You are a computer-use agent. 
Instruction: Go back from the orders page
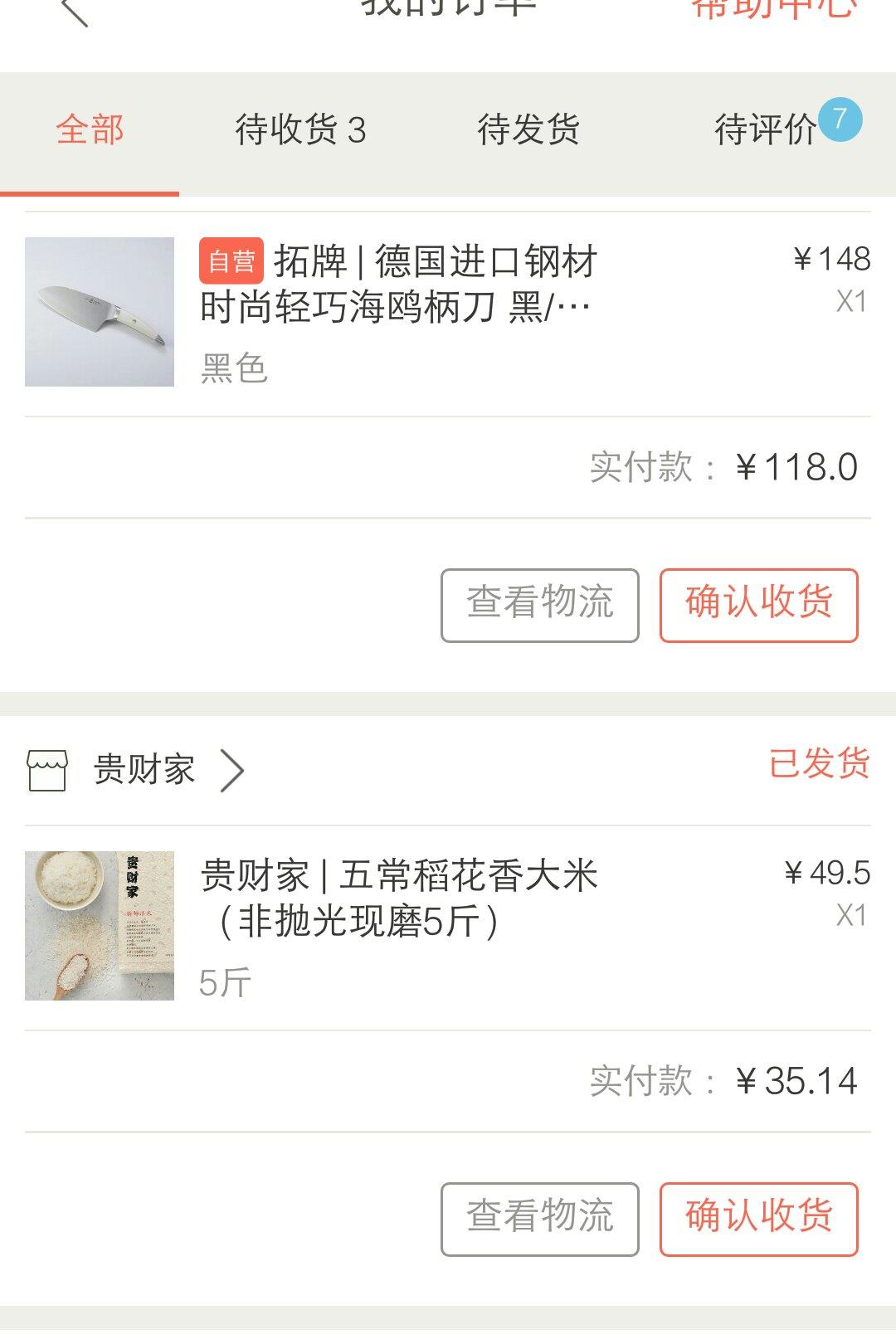click(x=75, y=10)
